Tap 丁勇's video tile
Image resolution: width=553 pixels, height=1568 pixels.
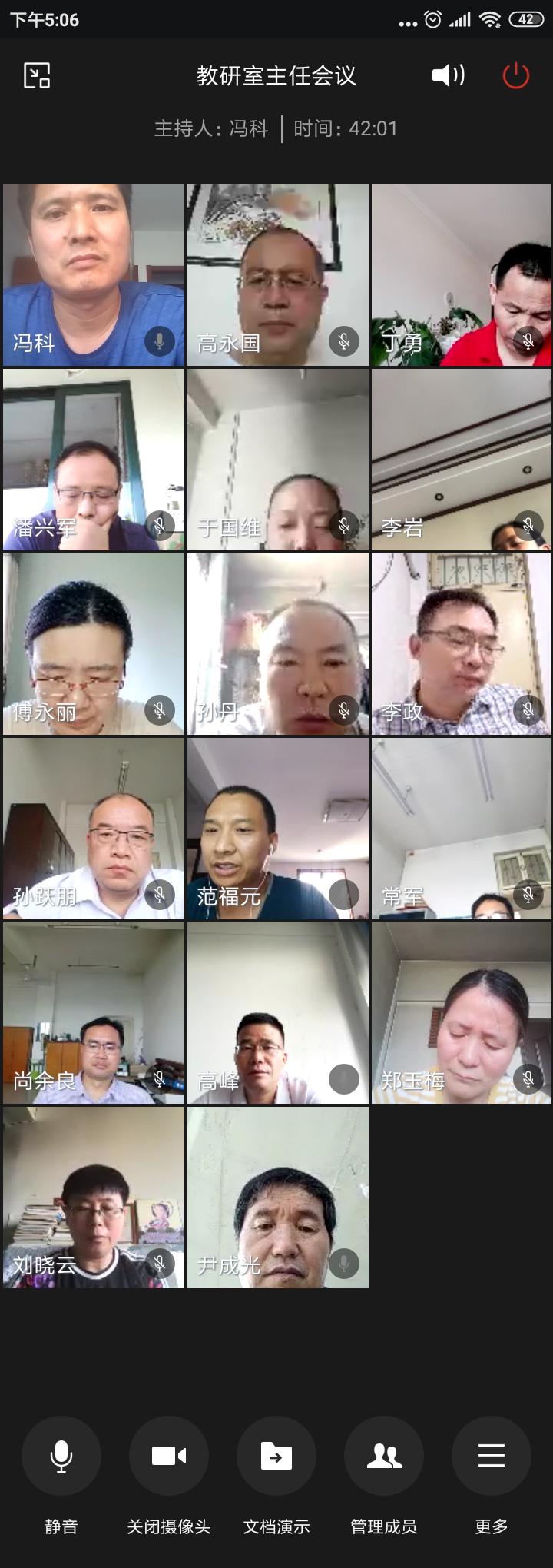[x=462, y=275]
